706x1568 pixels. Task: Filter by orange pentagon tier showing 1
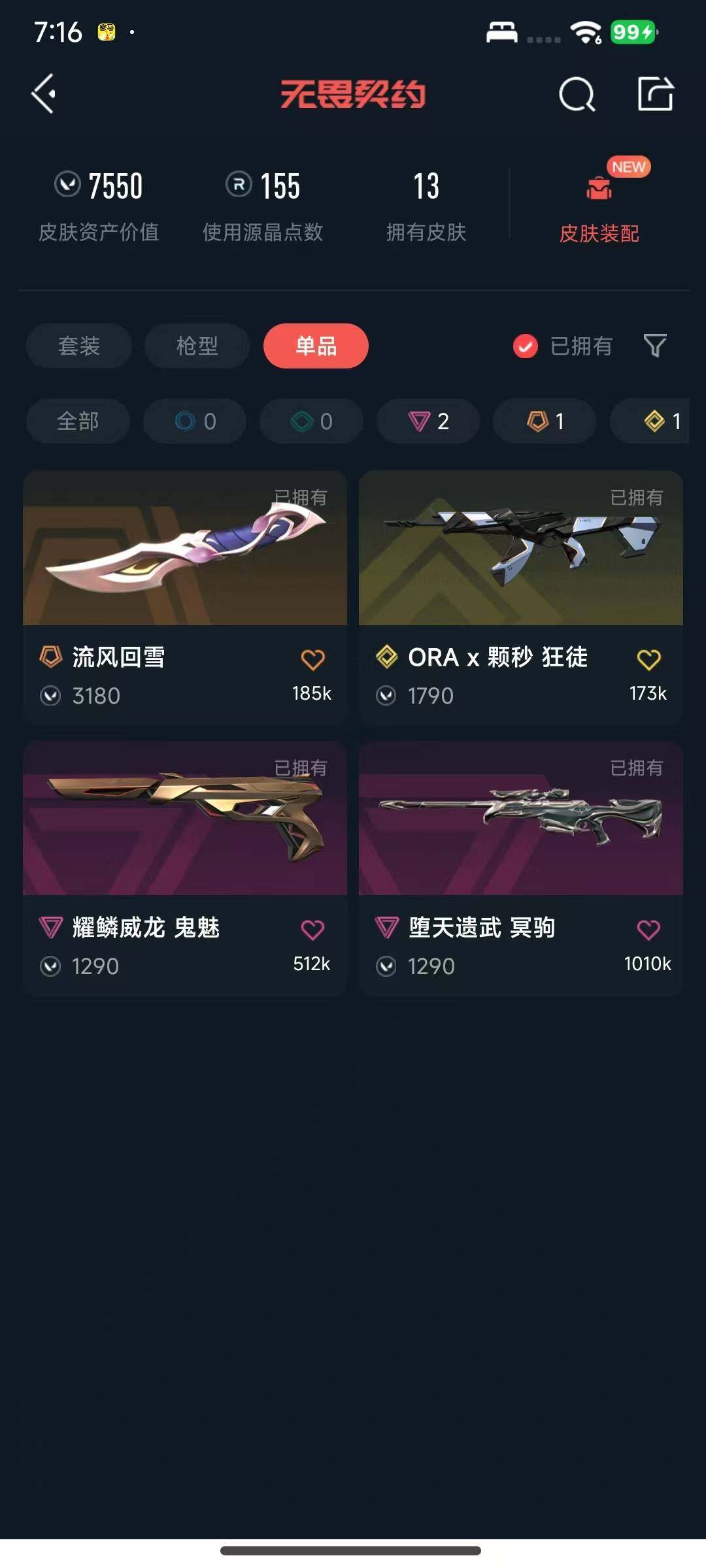tap(545, 421)
